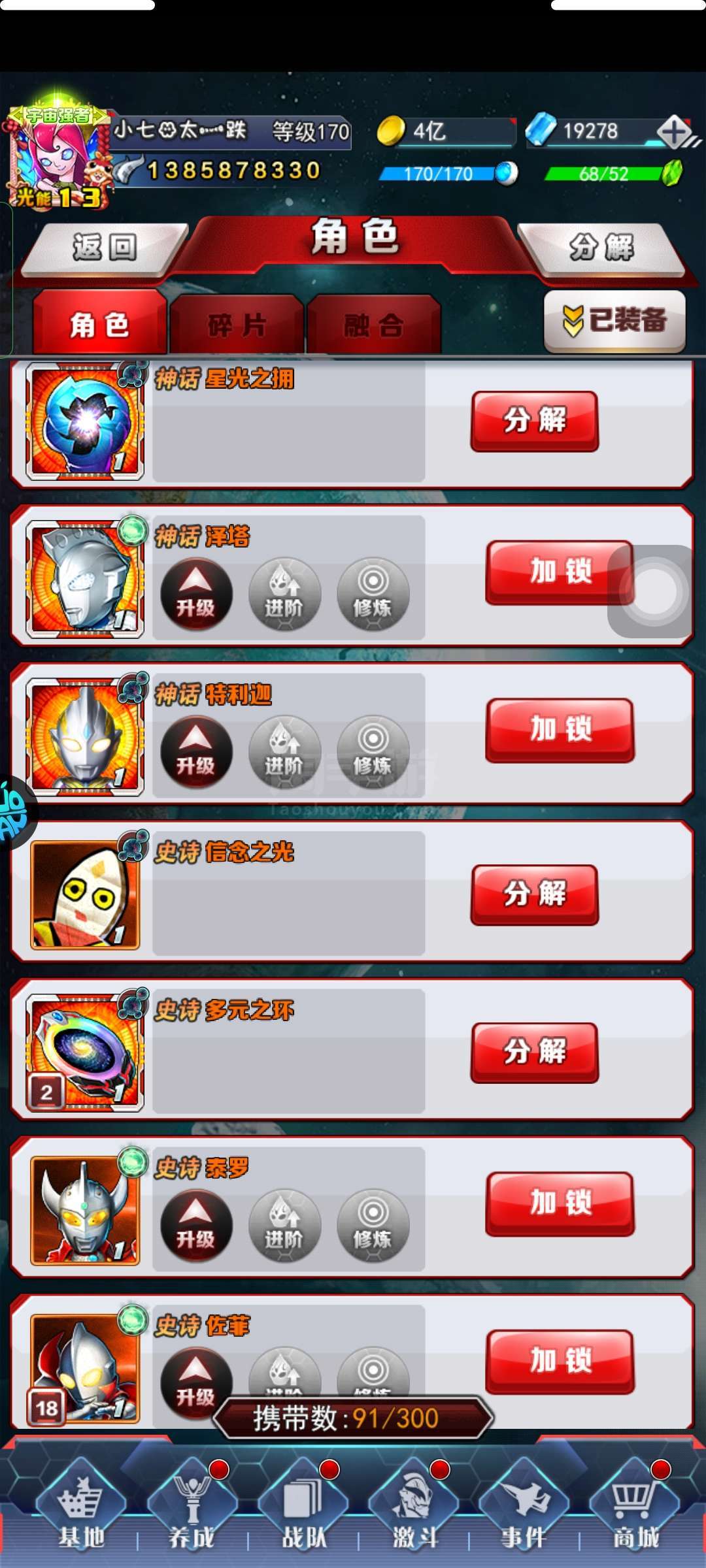Switch to the 碎片 tab
The width and height of the screenshot is (706, 1568).
tap(236, 325)
